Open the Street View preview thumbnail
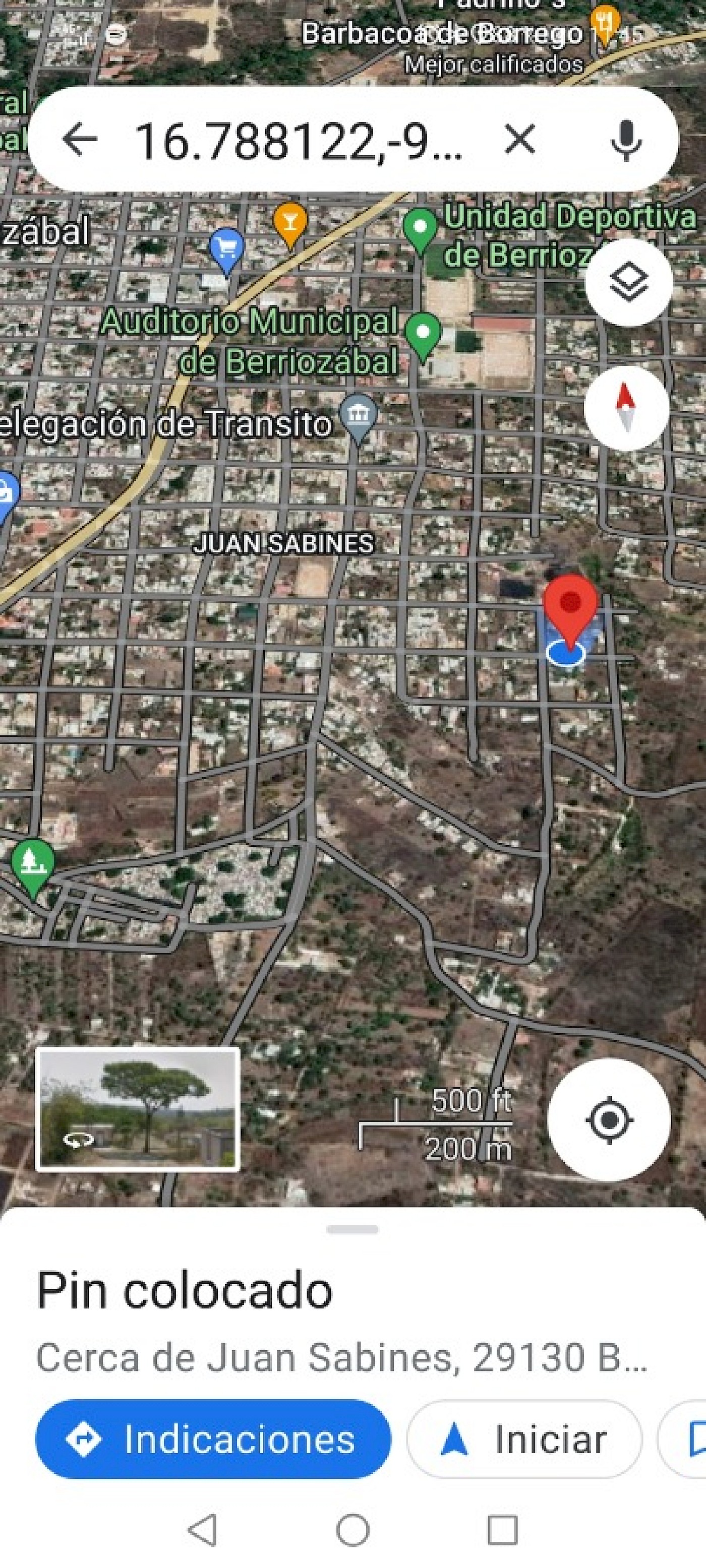Viewport: 706px width, 1568px height. (x=138, y=1108)
